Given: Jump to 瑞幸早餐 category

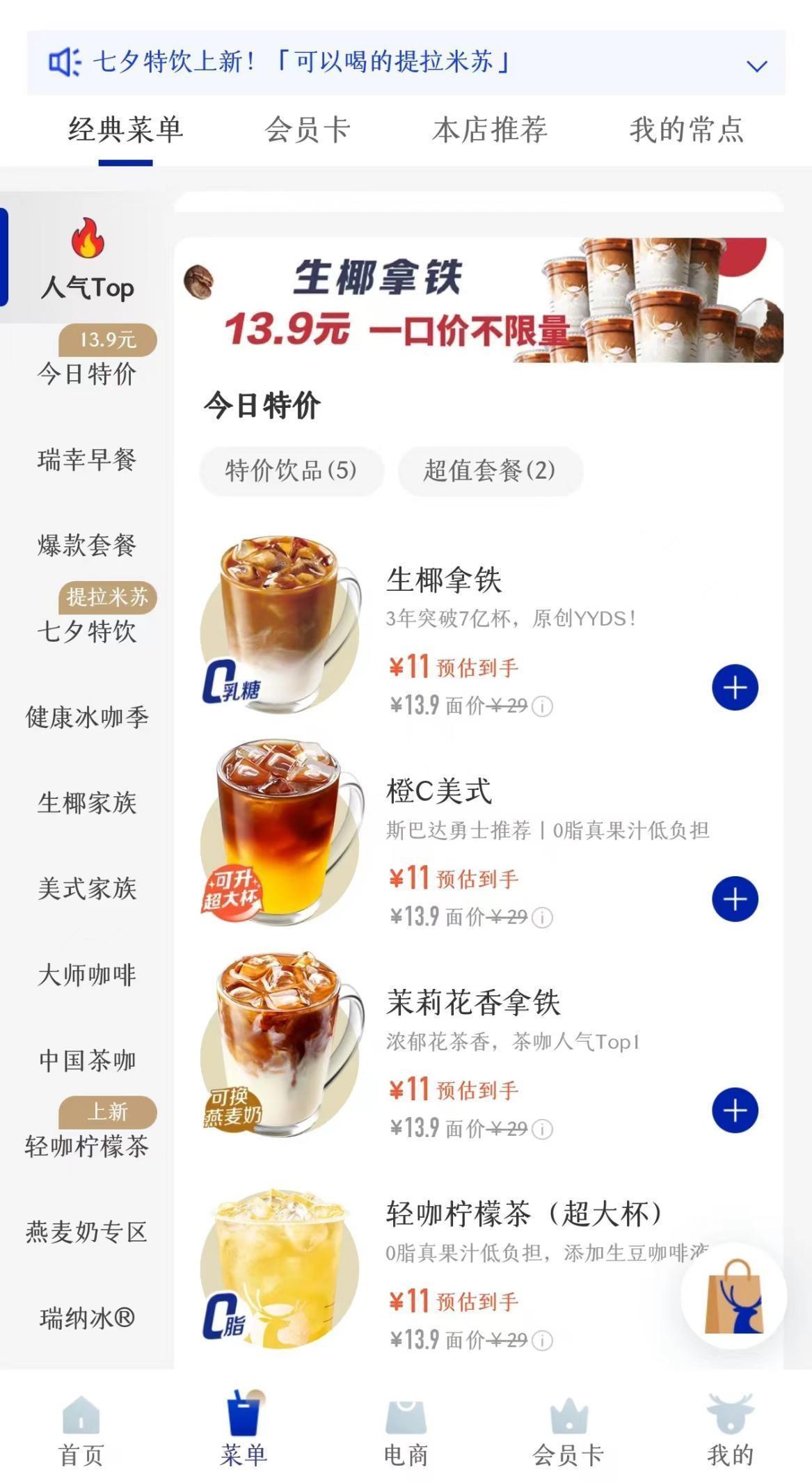Looking at the screenshot, I should click(x=87, y=460).
